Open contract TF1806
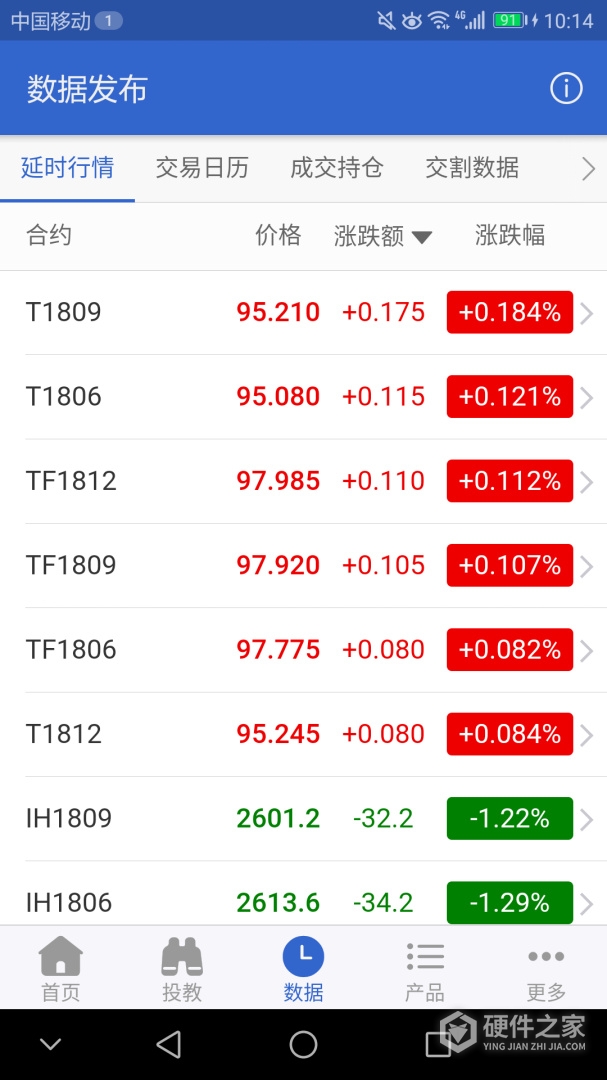Image resolution: width=607 pixels, height=1080 pixels. (303, 650)
